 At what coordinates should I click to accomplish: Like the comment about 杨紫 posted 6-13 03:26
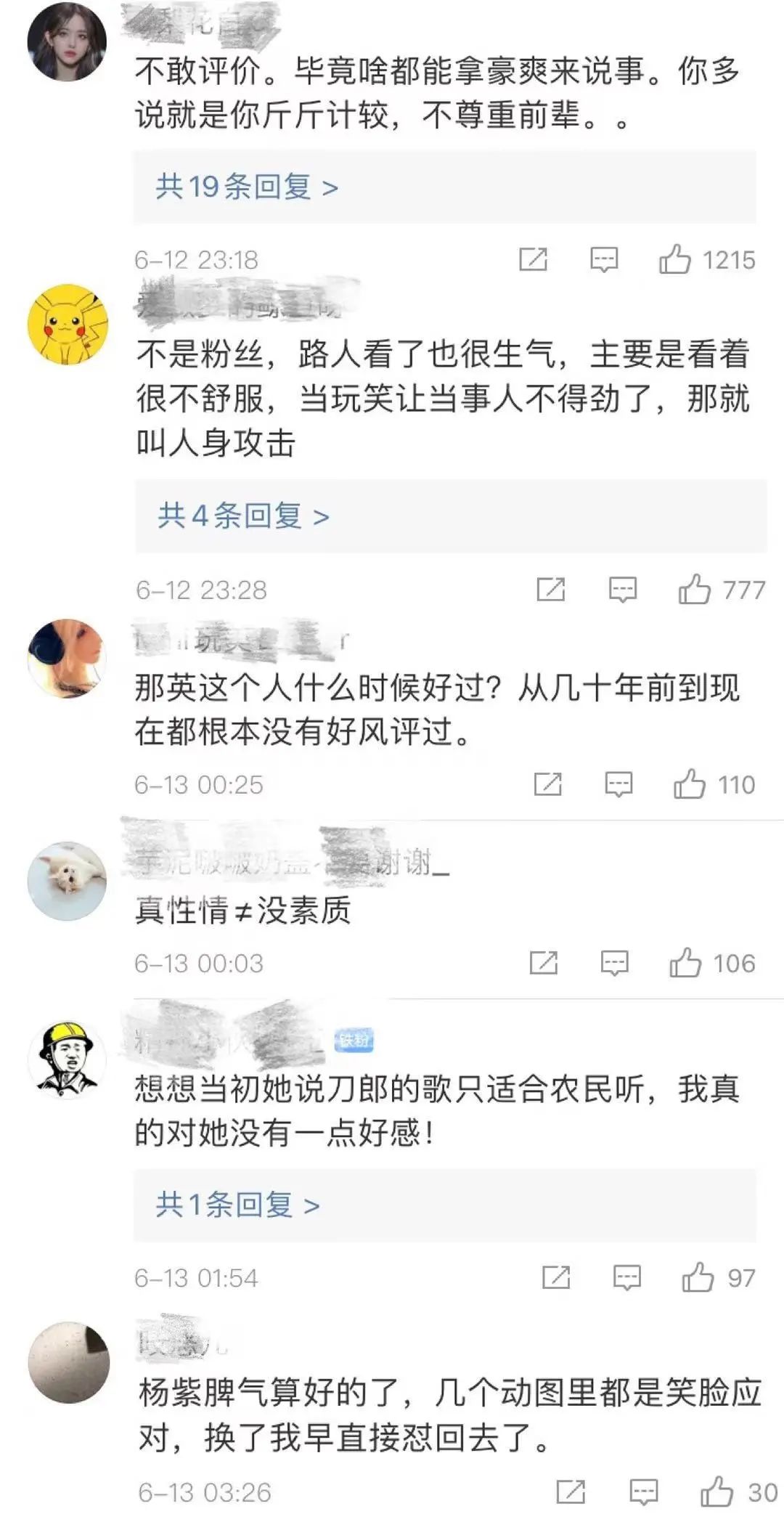[x=716, y=1493]
